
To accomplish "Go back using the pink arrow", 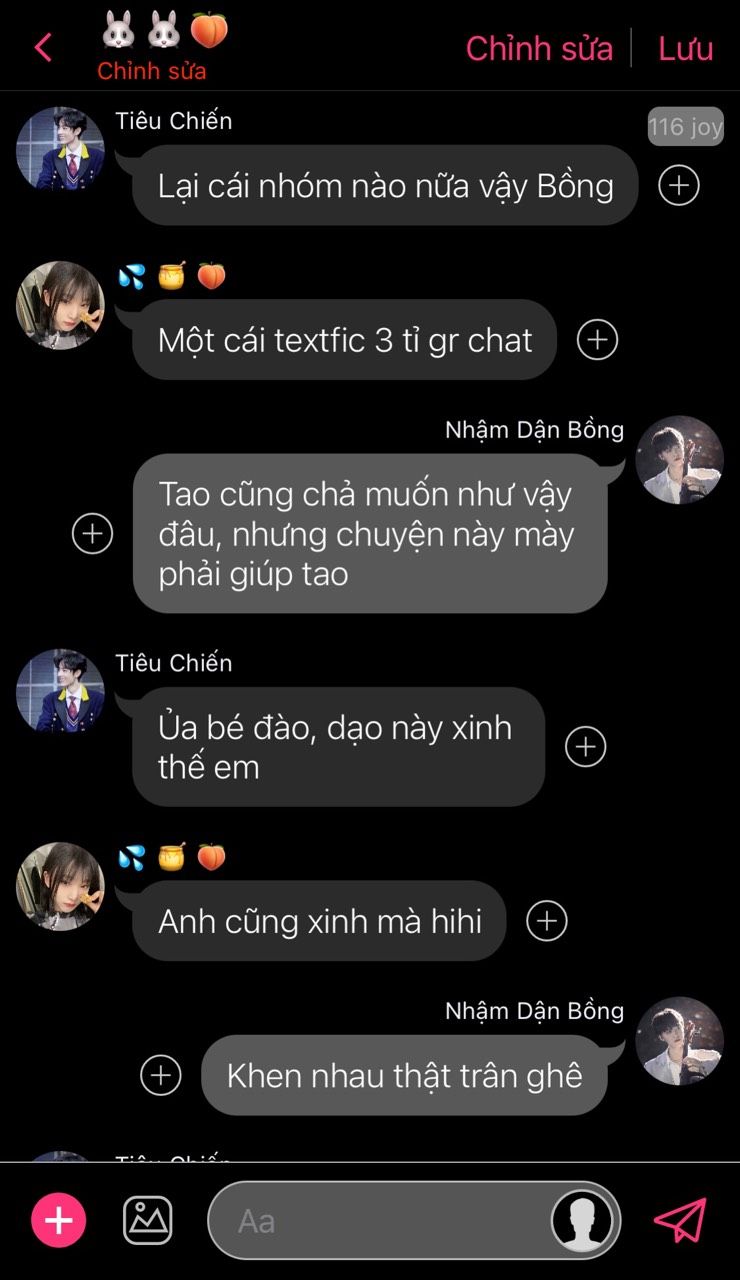I will pos(43,47).
